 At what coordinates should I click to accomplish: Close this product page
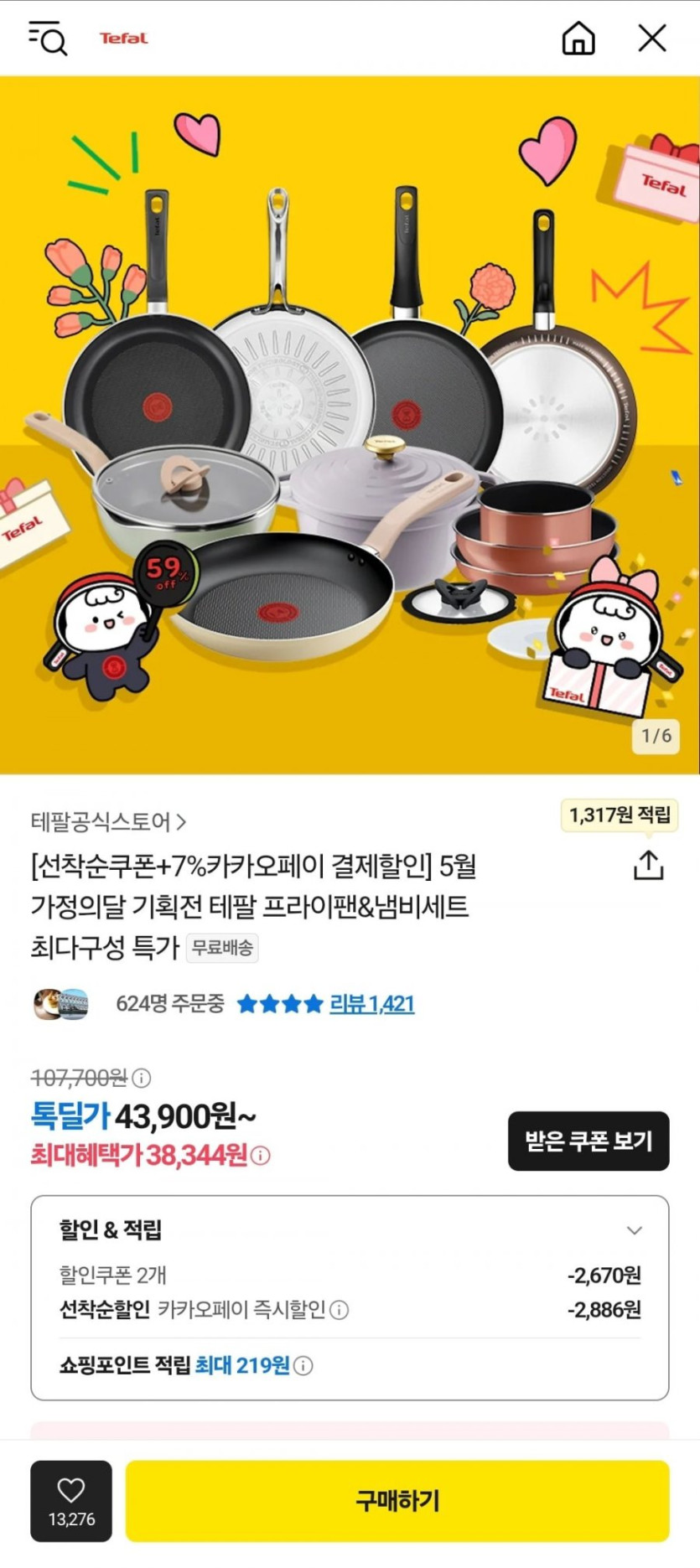tap(652, 39)
